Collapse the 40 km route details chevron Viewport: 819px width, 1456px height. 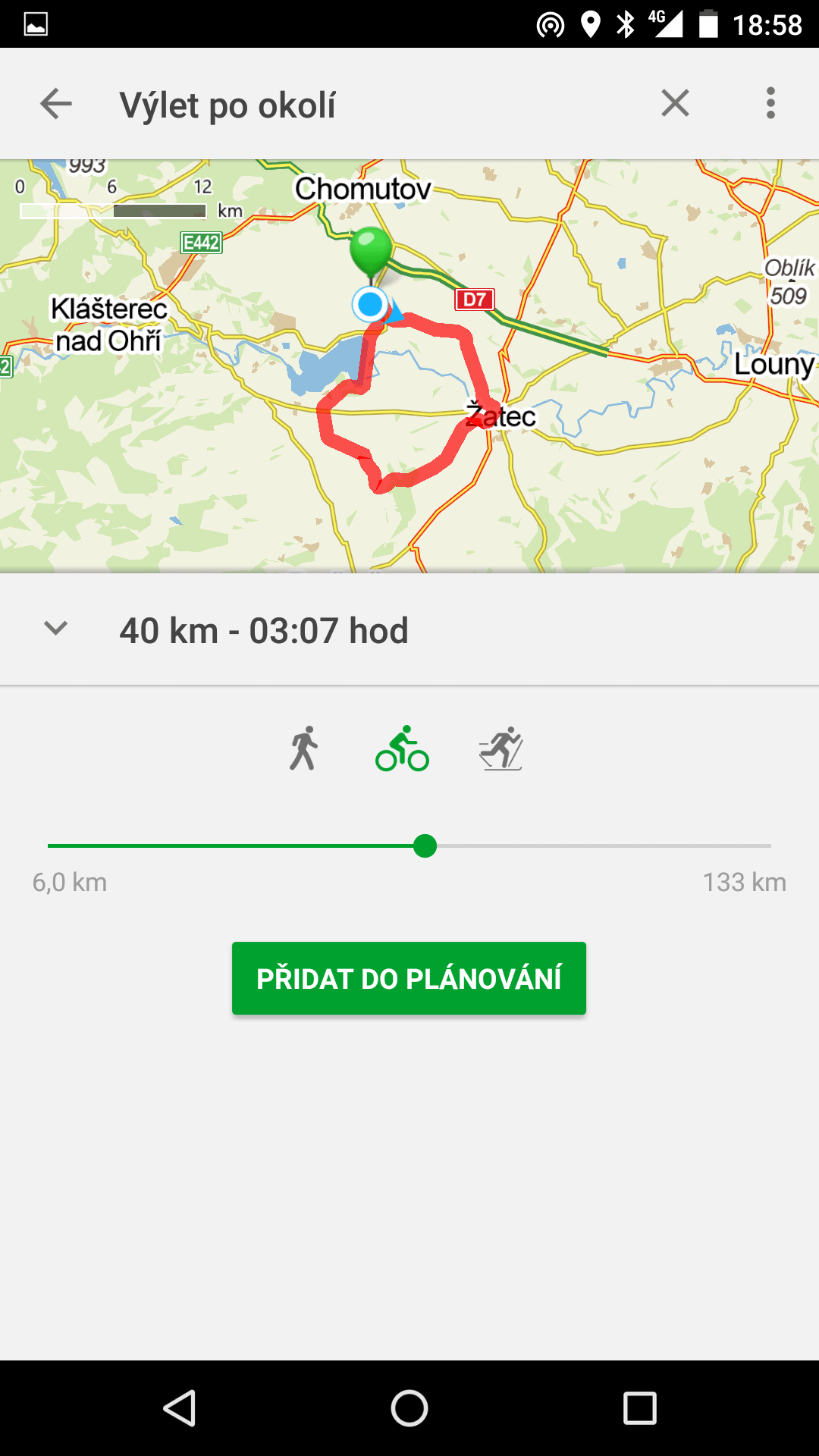click(56, 628)
